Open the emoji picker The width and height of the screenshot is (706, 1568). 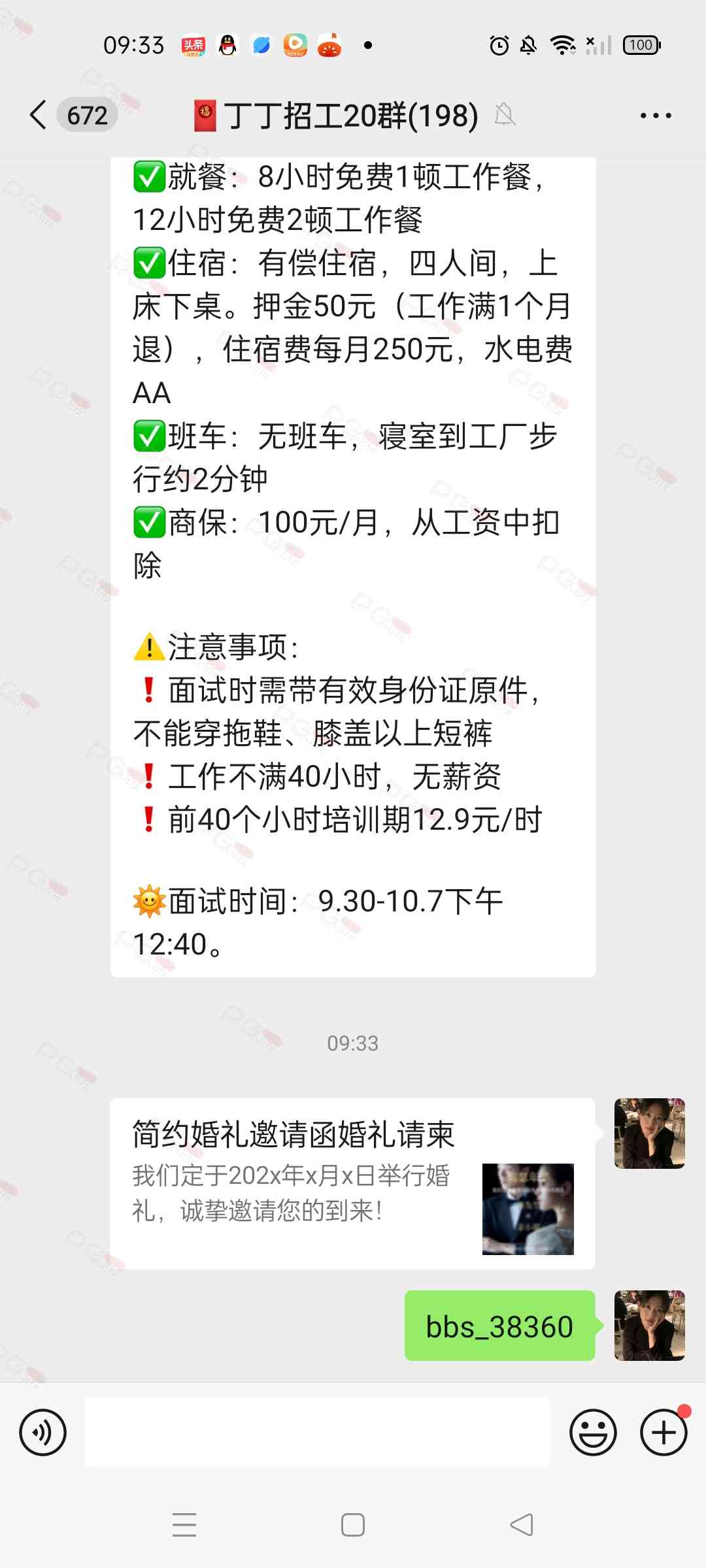pos(593,1433)
